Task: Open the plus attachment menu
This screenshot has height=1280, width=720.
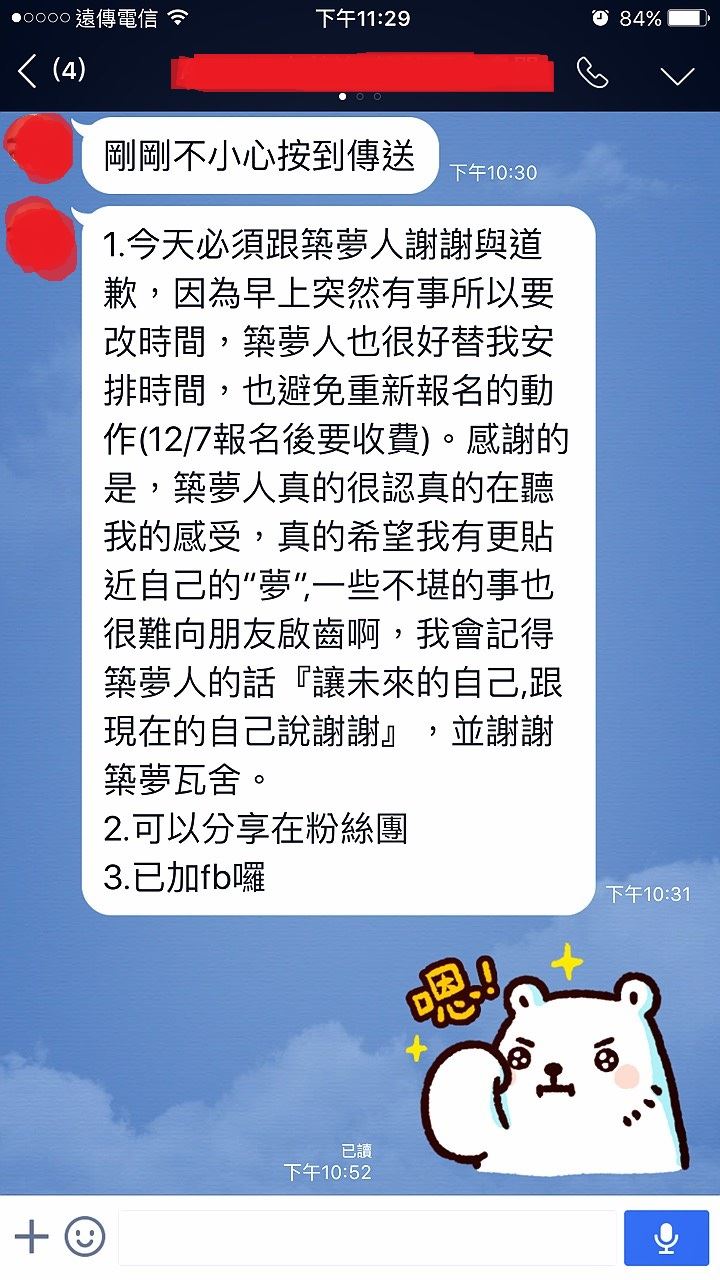Action: pos(31,1237)
